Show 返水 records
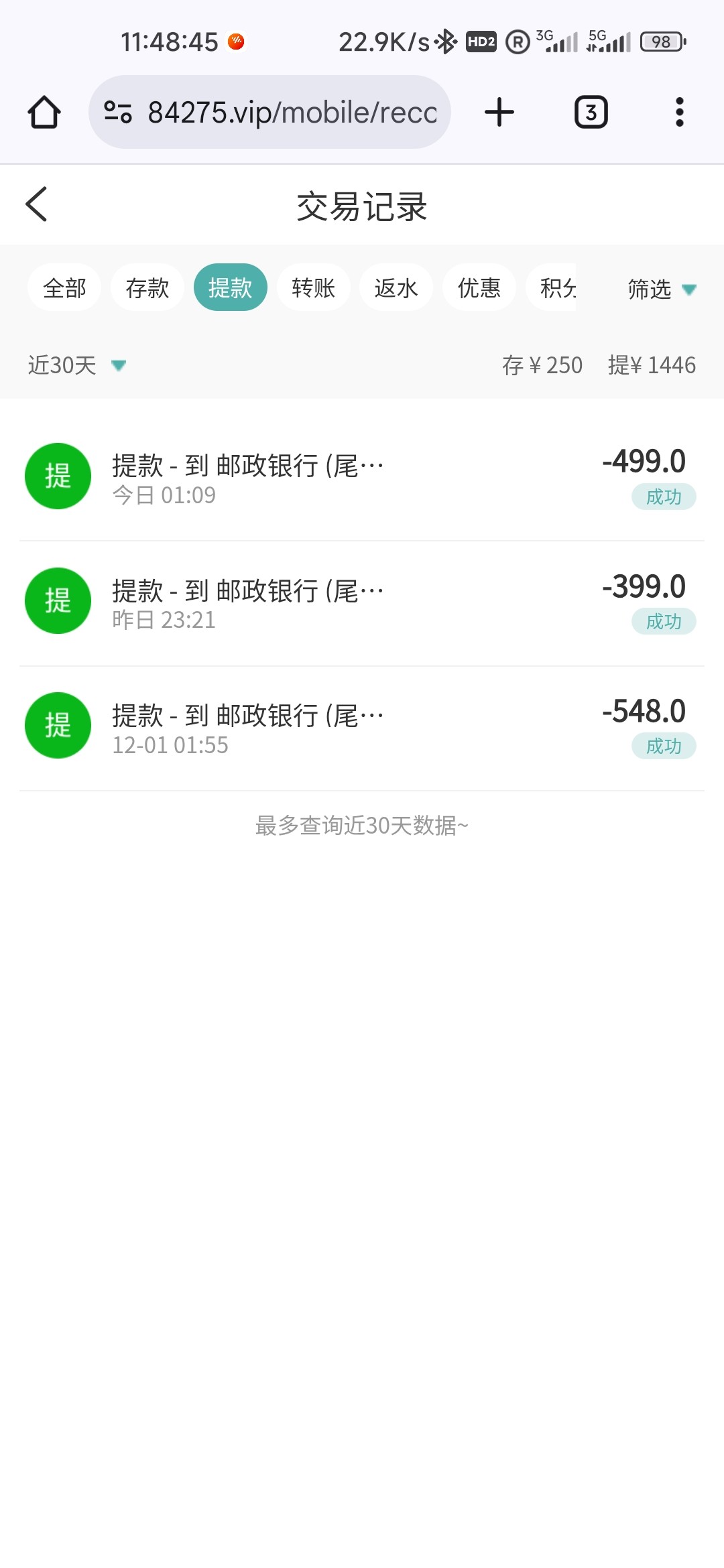724x1568 pixels. (396, 287)
